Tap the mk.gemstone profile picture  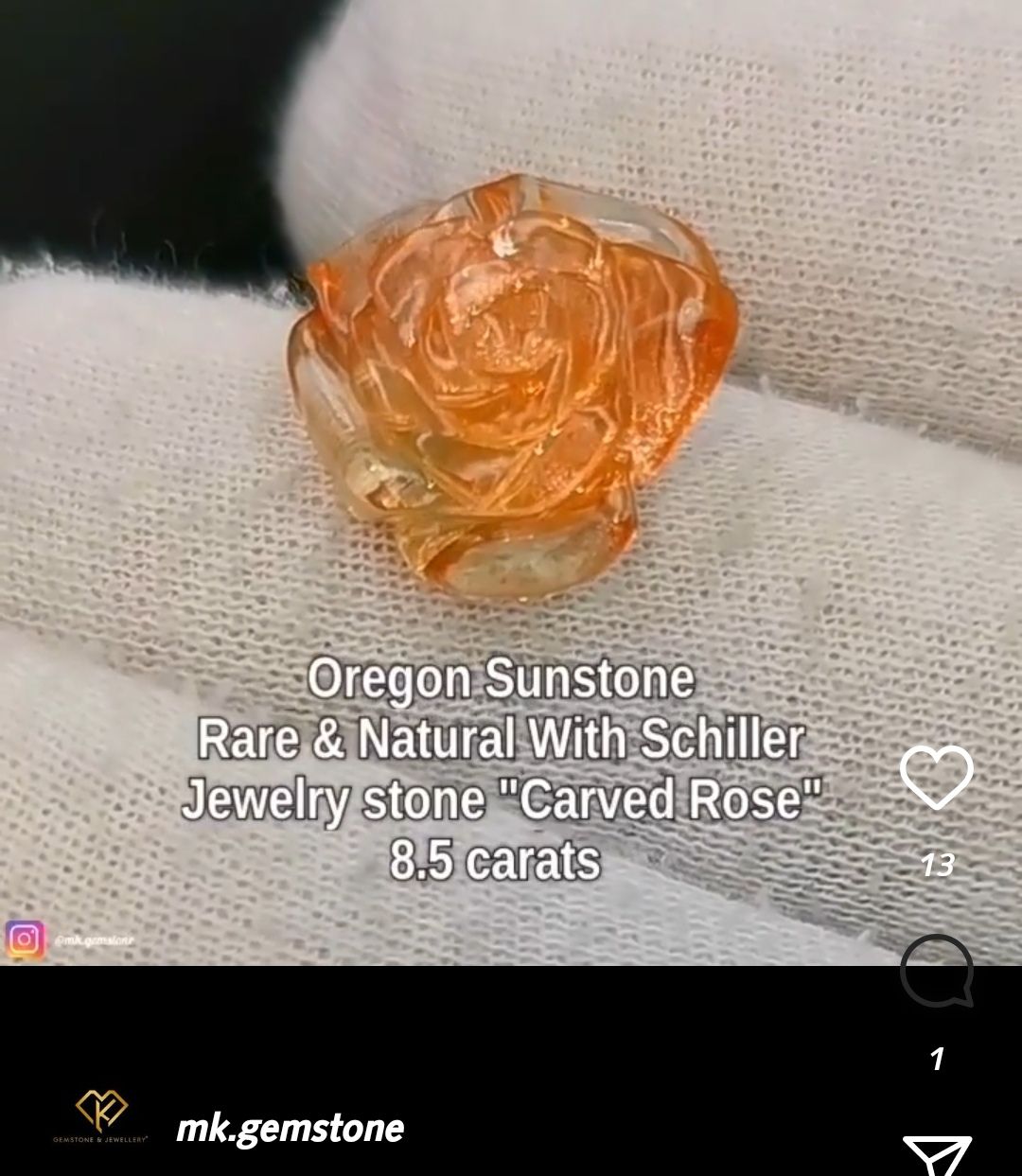click(x=100, y=1116)
